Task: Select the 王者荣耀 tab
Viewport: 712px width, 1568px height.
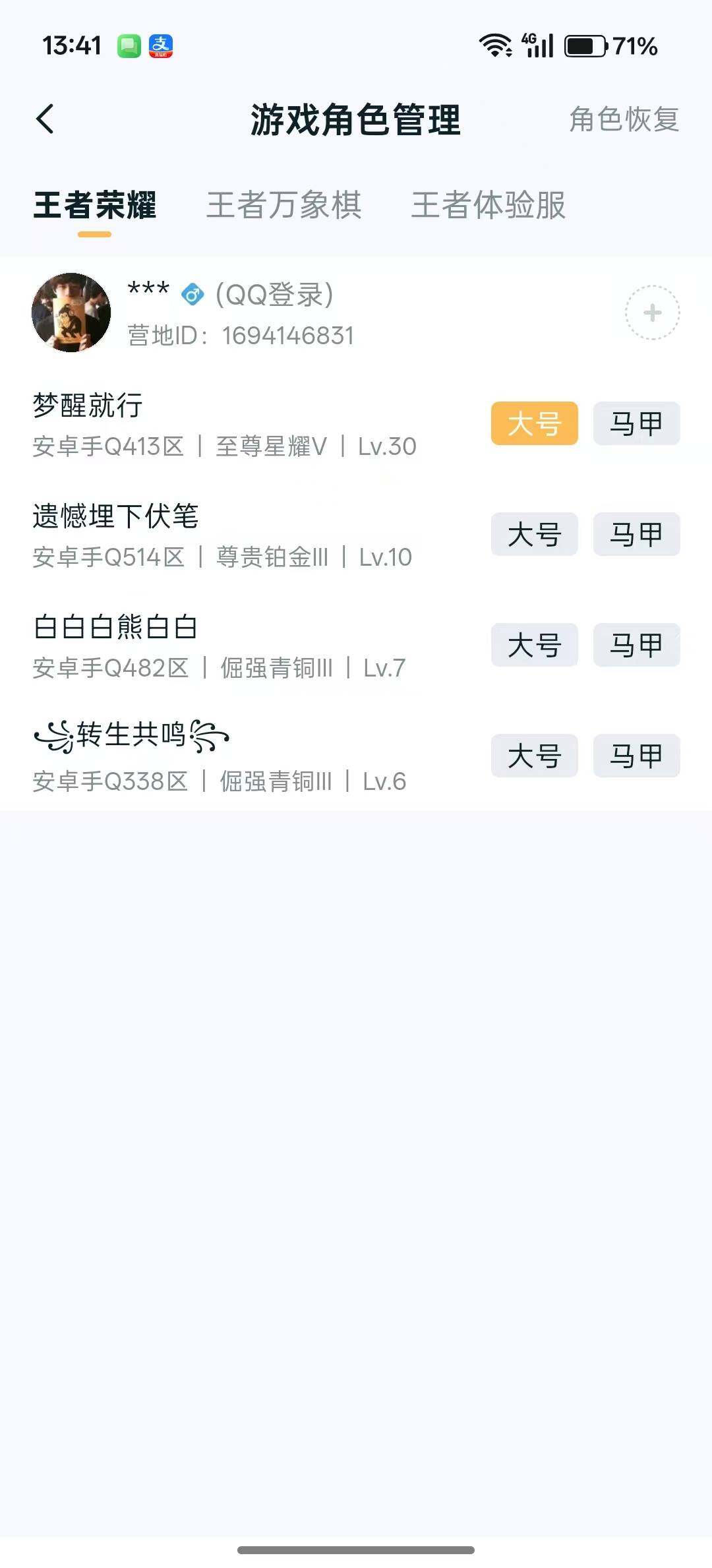Action: pos(96,206)
